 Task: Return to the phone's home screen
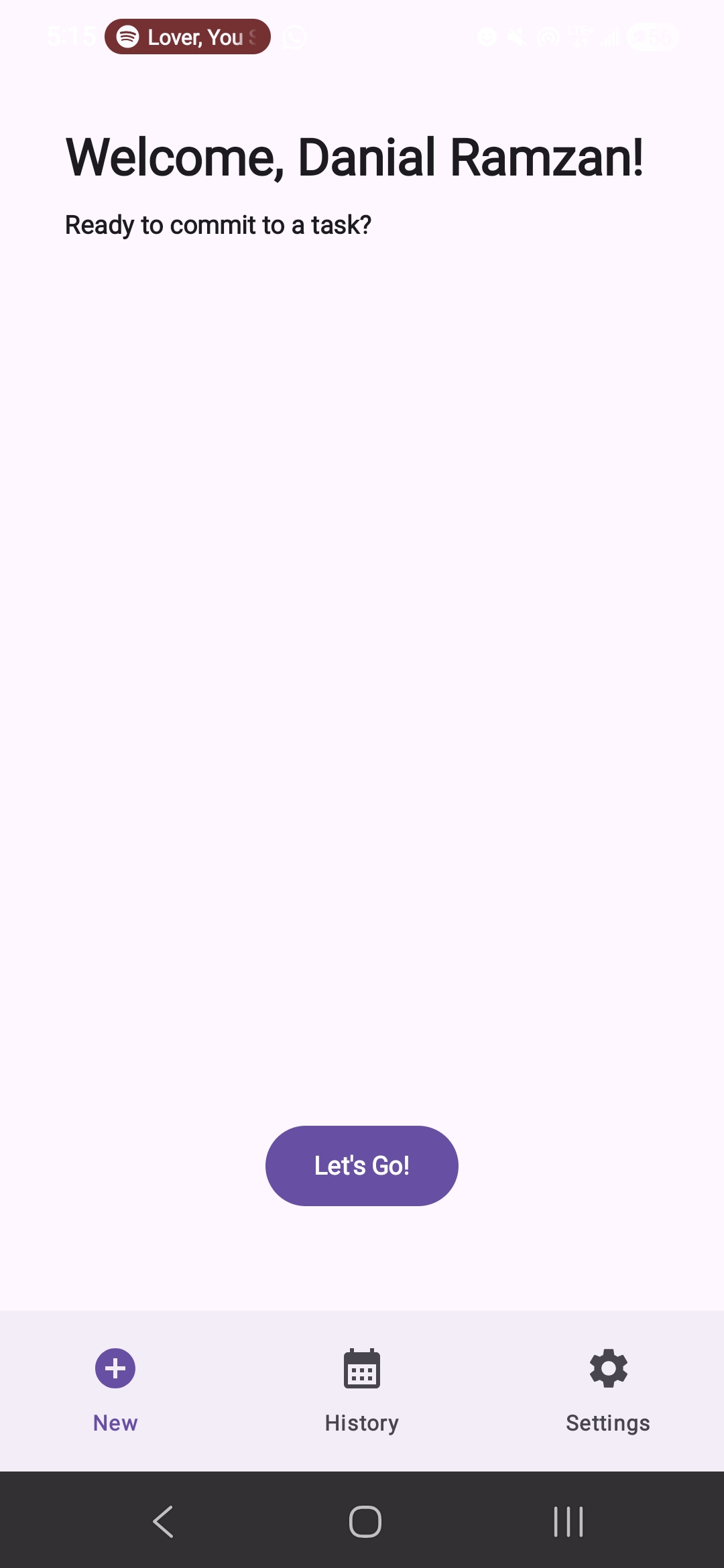pyautogui.click(x=365, y=1521)
